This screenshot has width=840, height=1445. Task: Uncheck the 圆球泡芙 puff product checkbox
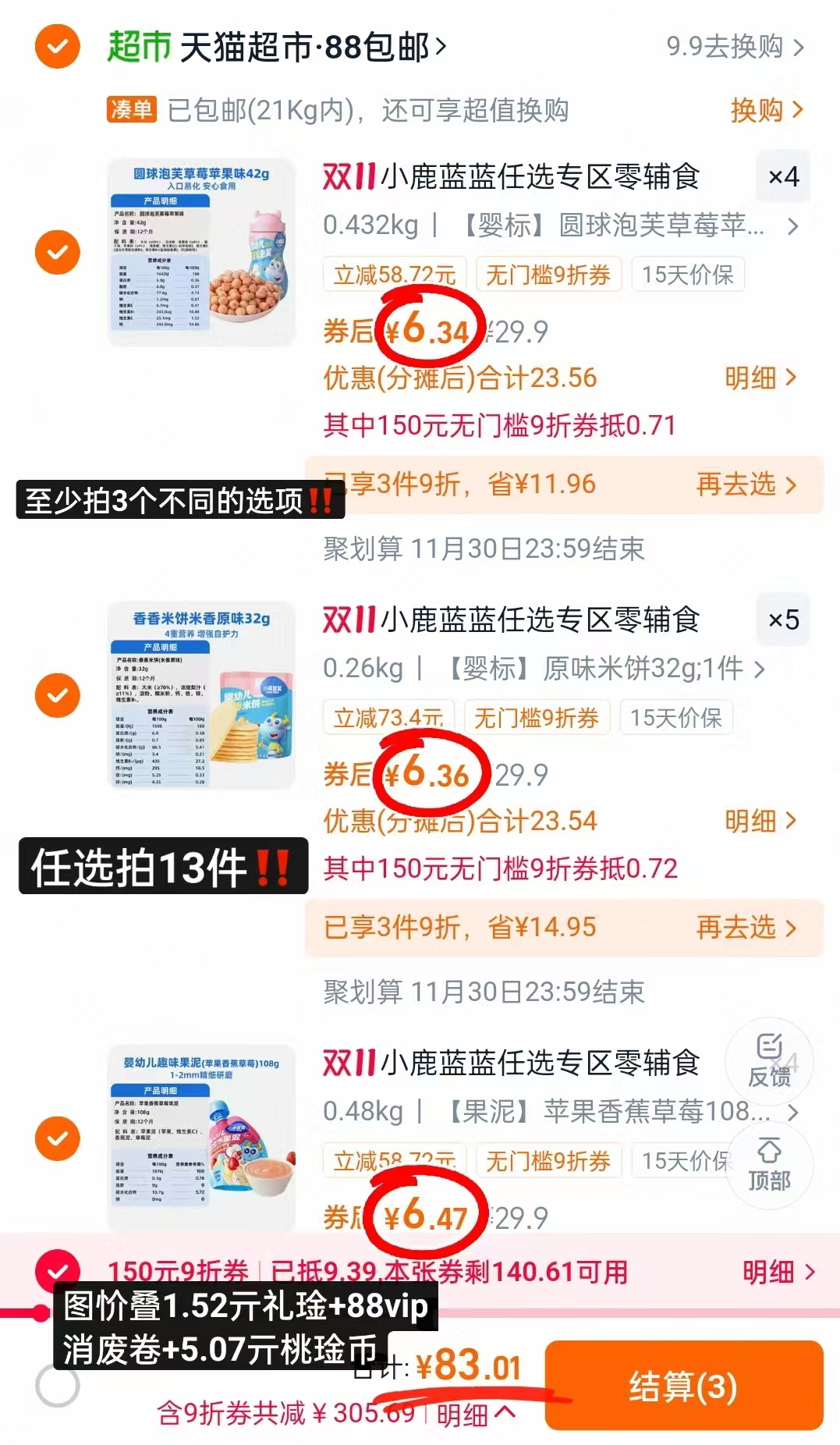(x=57, y=252)
